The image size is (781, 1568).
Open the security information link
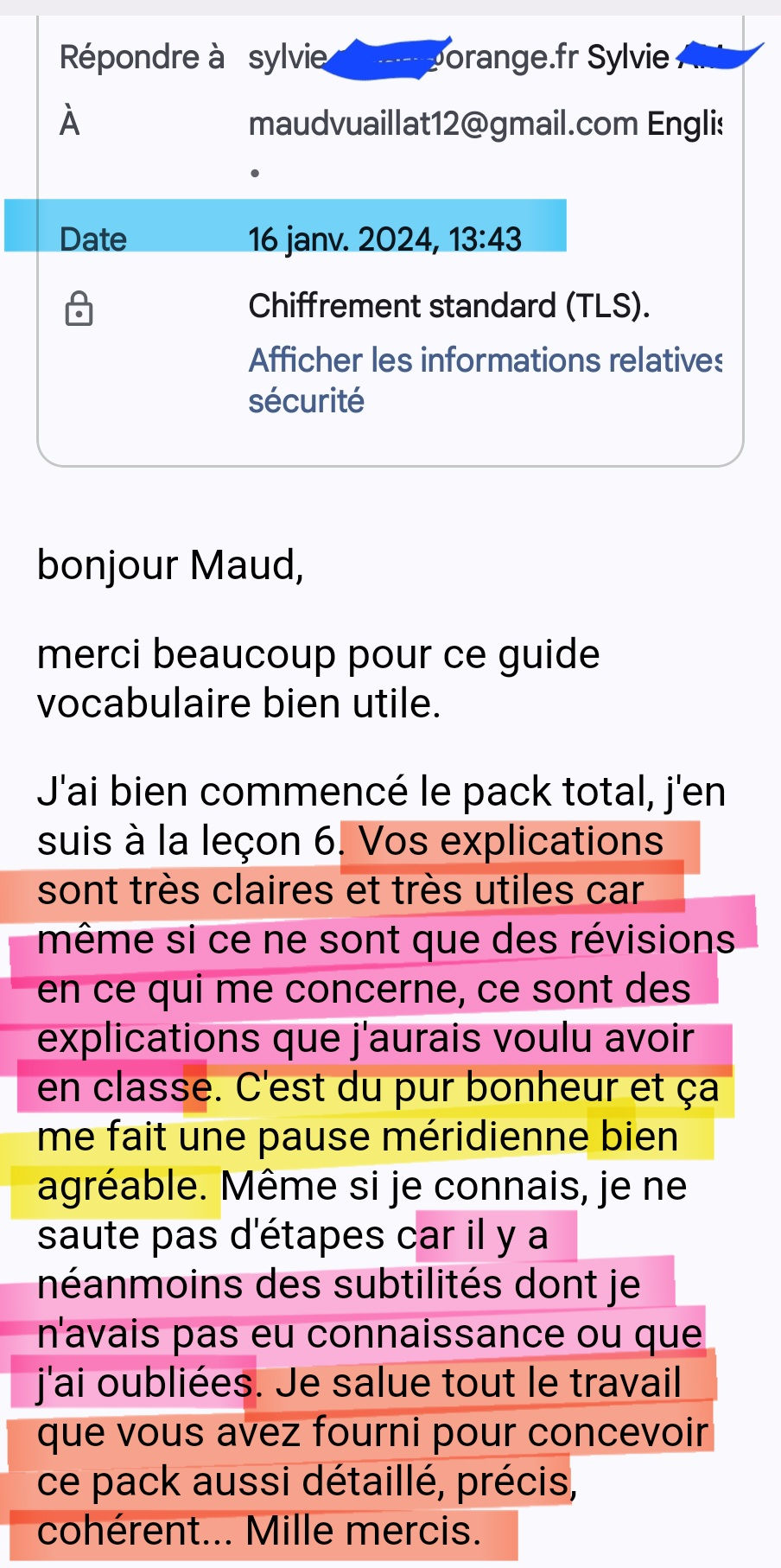pyautogui.click(x=484, y=361)
